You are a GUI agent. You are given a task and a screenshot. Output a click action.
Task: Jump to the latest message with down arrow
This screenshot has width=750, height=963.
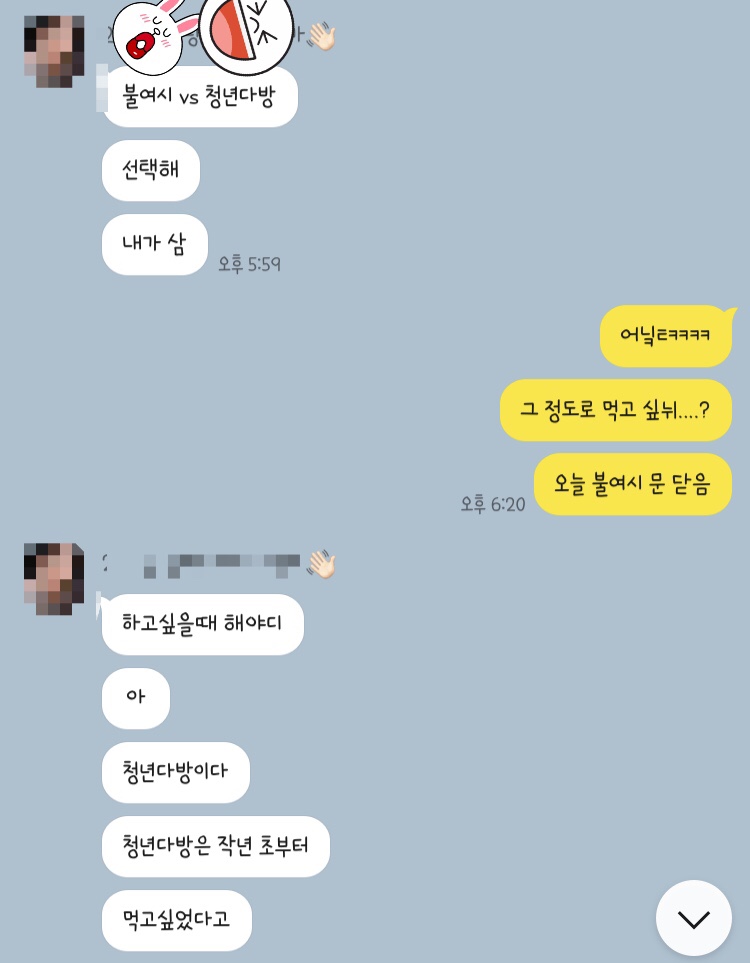[x=693, y=918]
